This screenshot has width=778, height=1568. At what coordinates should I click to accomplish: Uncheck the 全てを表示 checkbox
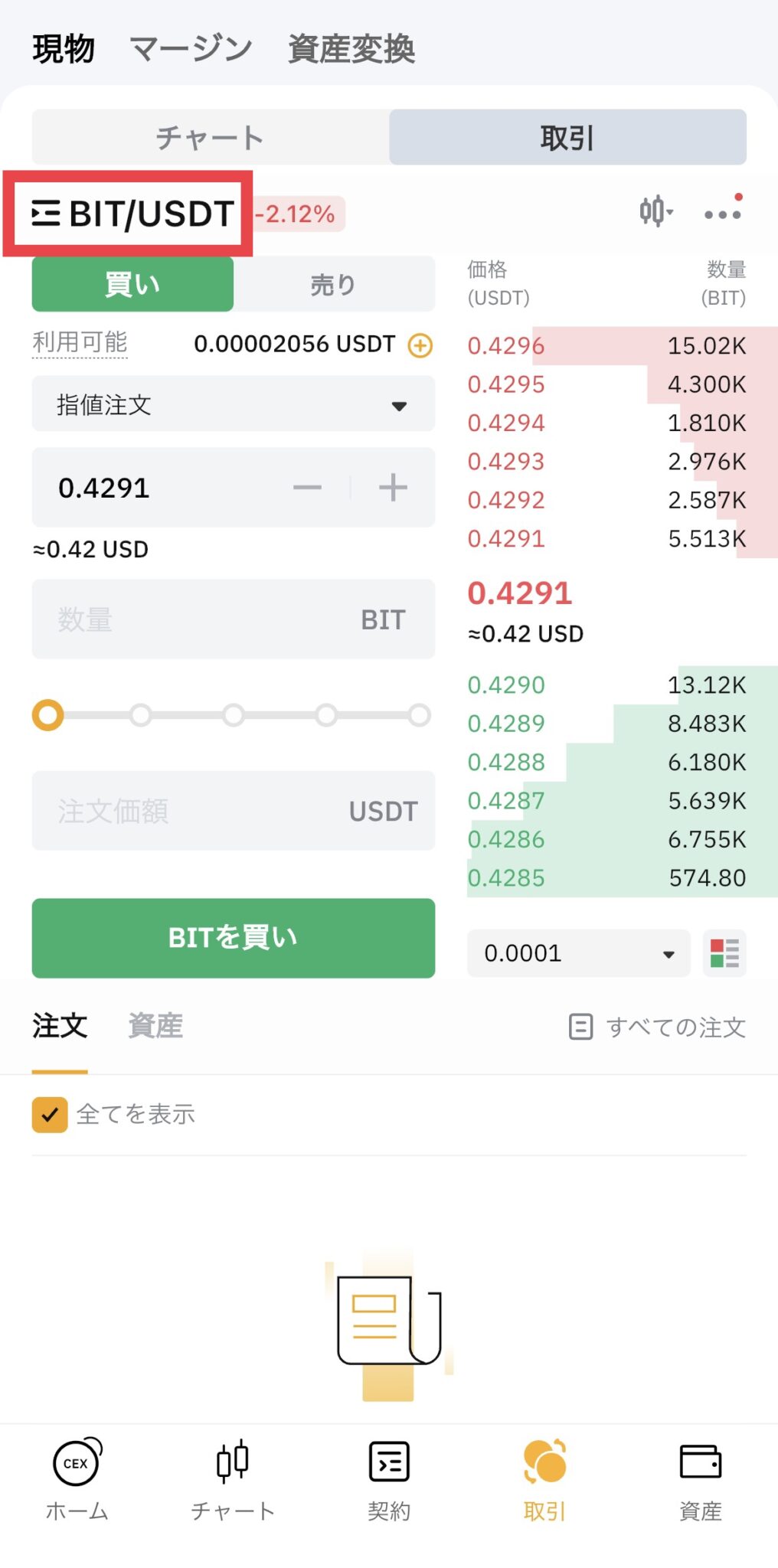pos(50,1115)
